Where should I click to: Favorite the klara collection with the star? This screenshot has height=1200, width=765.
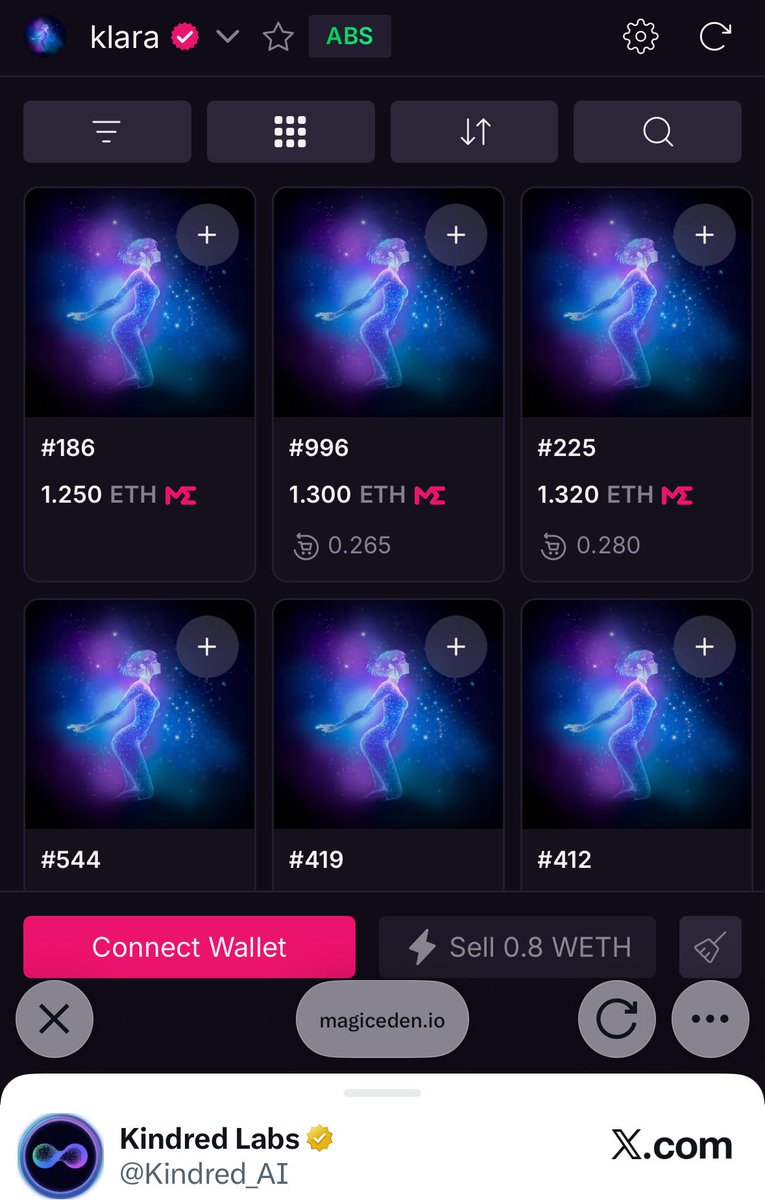coord(277,37)
